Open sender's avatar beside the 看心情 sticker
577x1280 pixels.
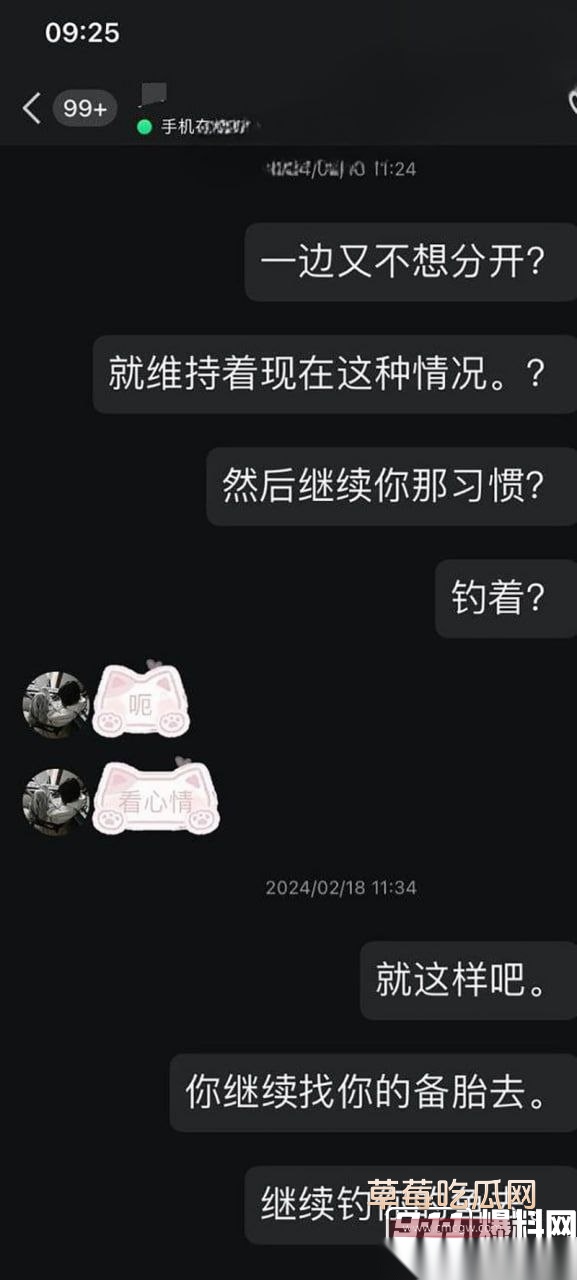[x=56, y=801]
